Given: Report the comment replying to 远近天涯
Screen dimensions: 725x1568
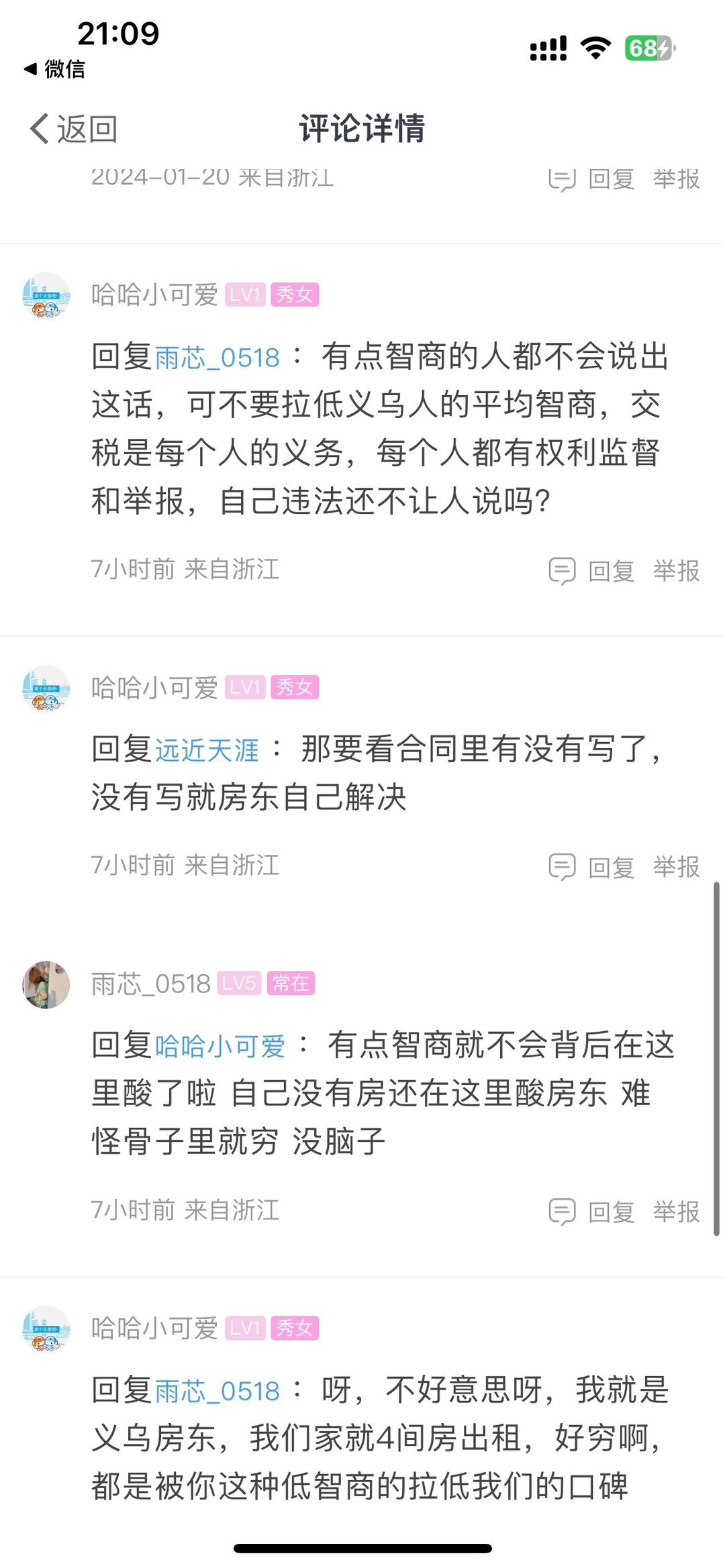Looking at the screenshot, I should tap(676, 867).
